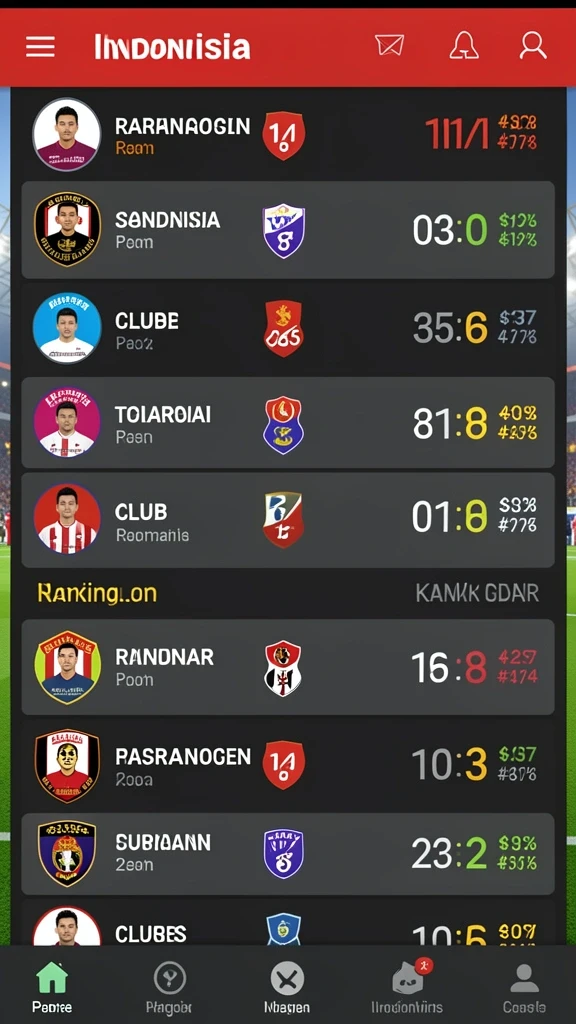Open the CLUBE row
576x1024 pixels.
(x=288, y=327)
